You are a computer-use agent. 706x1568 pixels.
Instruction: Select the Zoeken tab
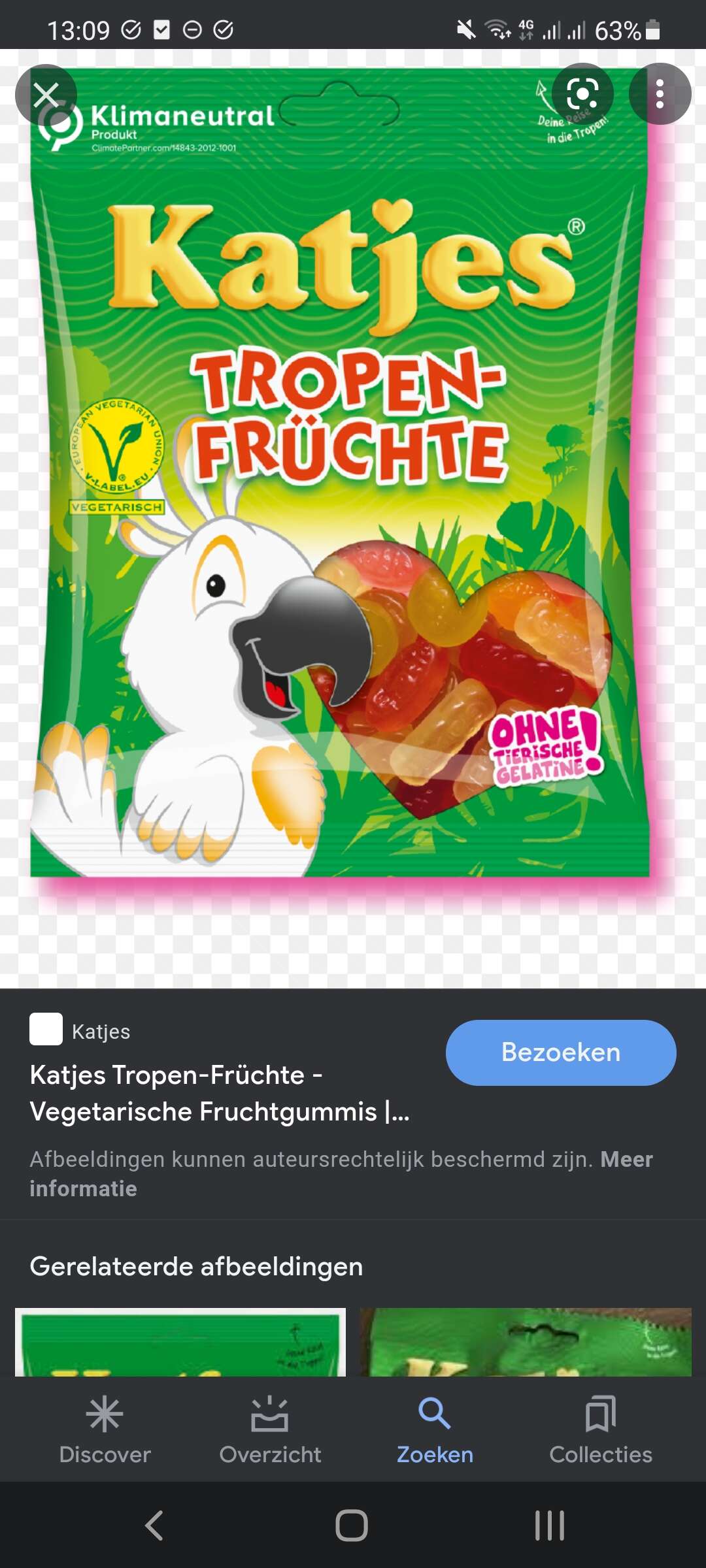click(x=435, y=1430)
